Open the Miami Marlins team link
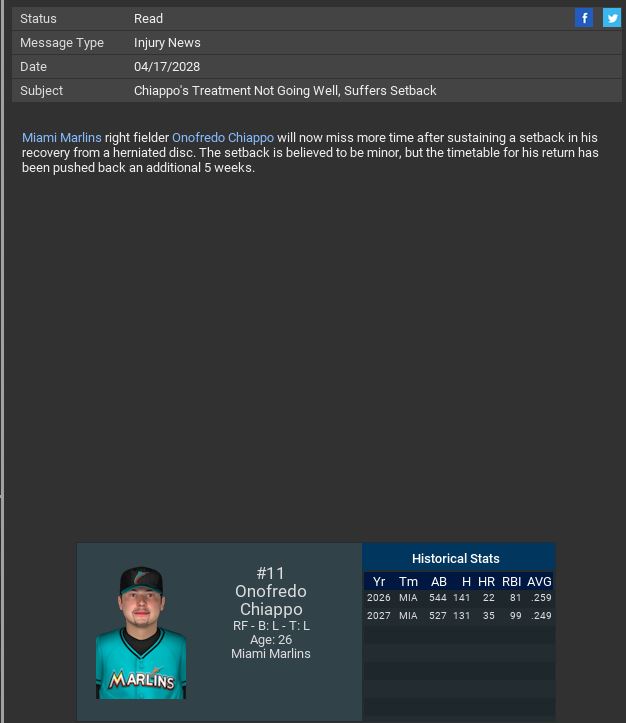 (x=62, y=138)
